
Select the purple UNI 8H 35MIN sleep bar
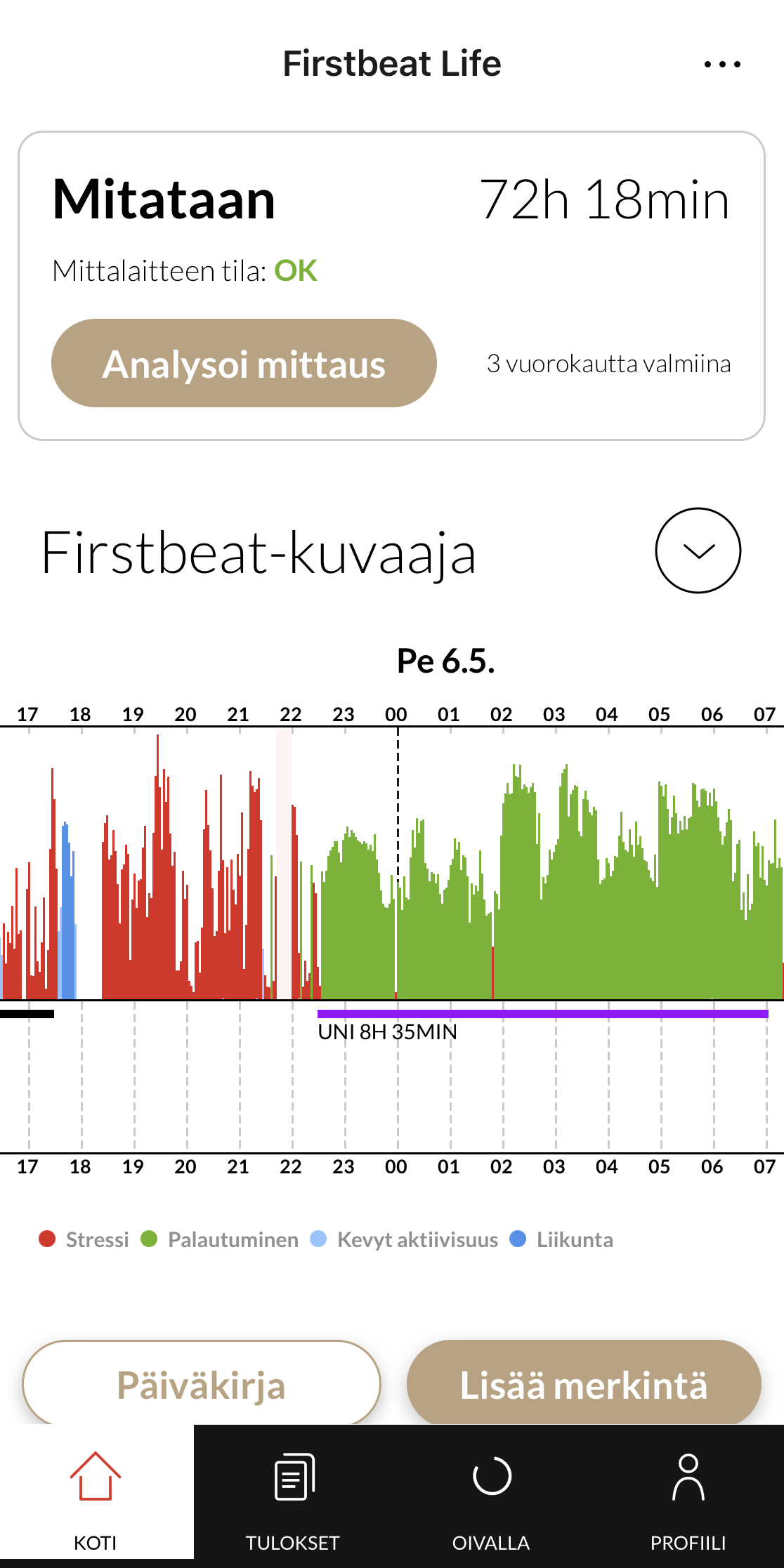coord(543,1013)
